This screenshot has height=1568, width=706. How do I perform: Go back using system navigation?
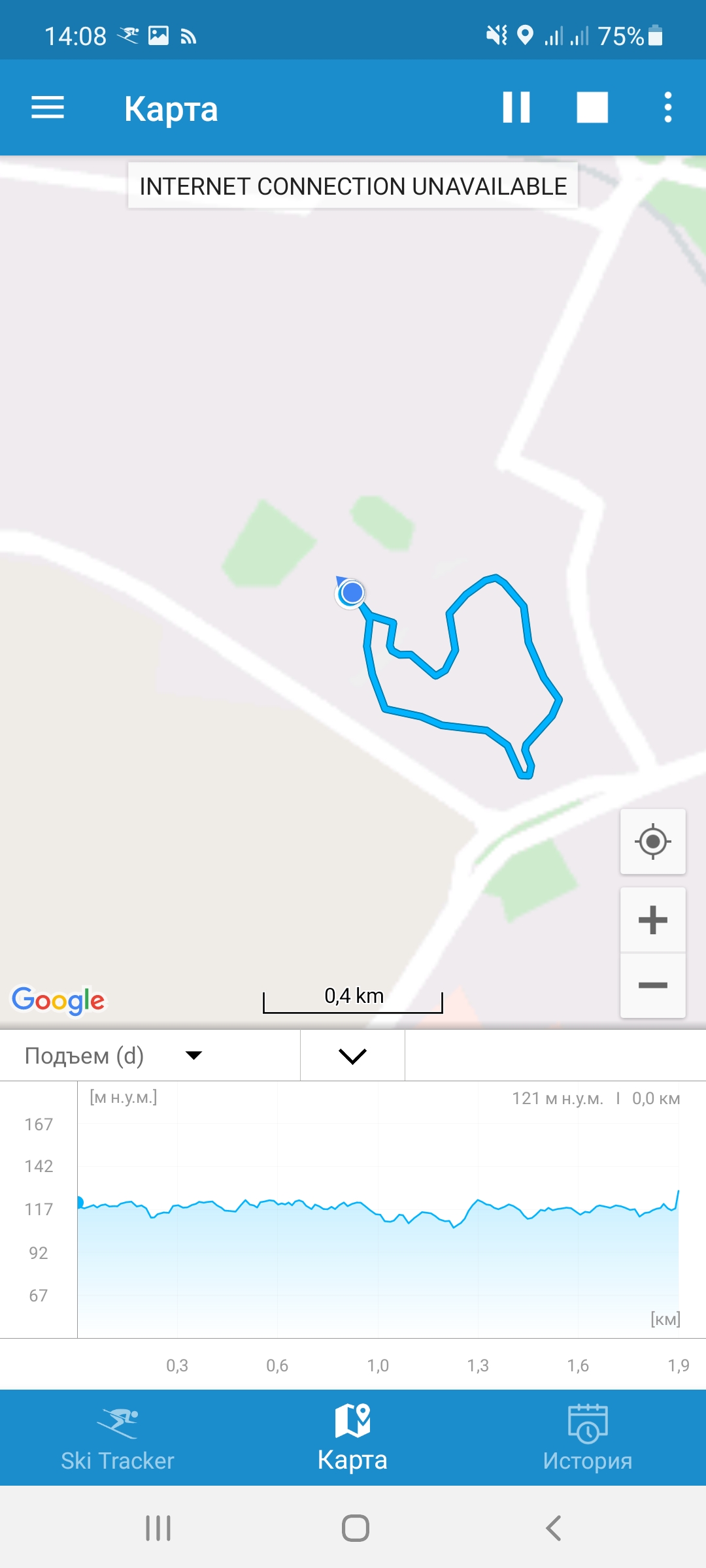coord(553,1528)
